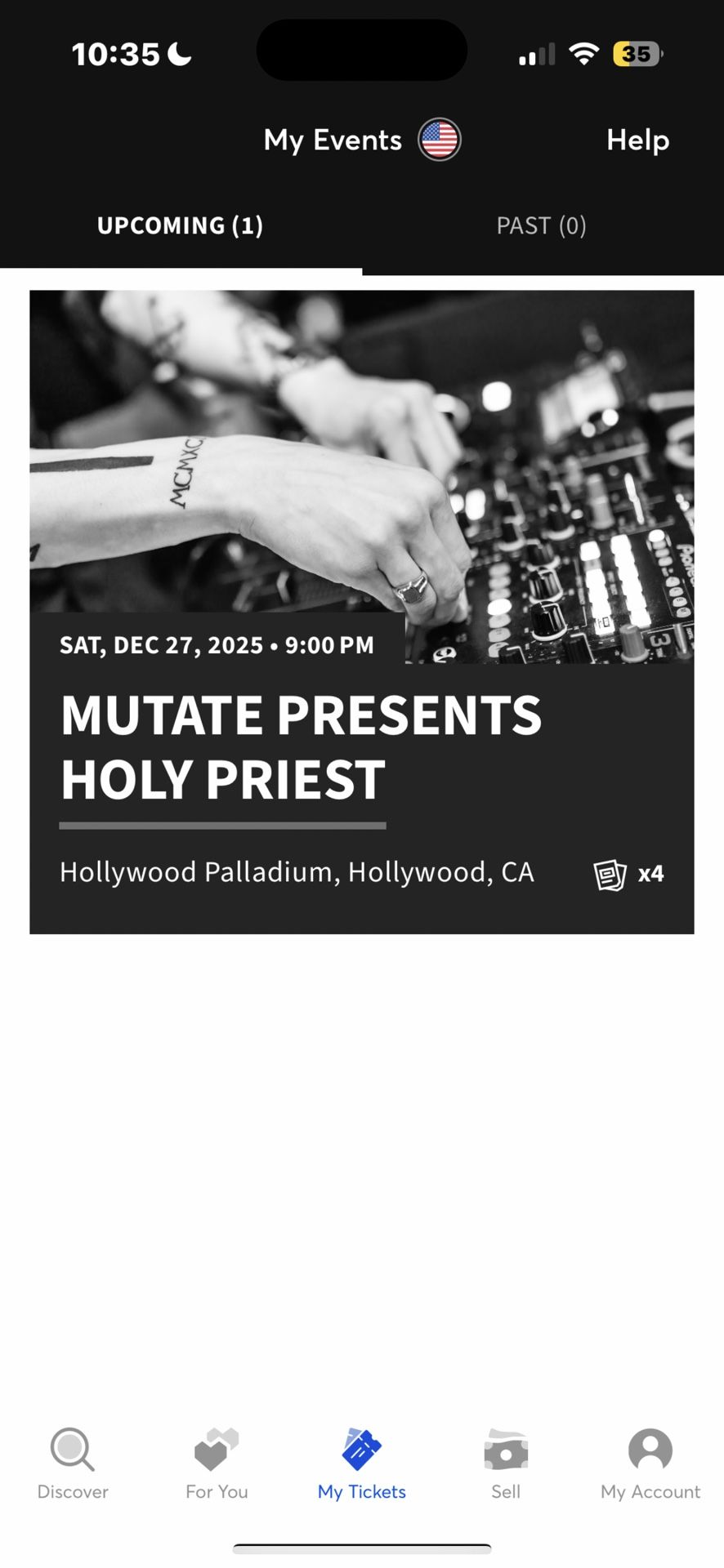This screenshot has width=724, height=1568.
Task: Open the US flag locale selector
Action: (440, 139)
